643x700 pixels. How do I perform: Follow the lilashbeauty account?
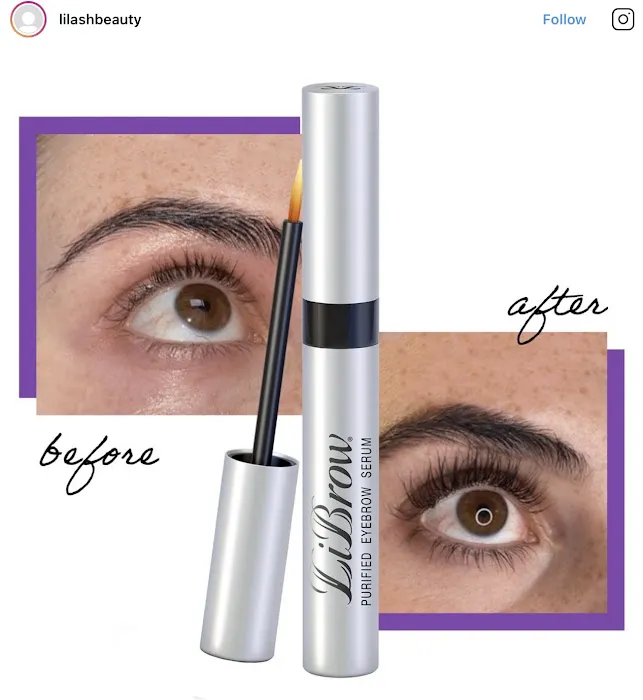pos(564,19)
